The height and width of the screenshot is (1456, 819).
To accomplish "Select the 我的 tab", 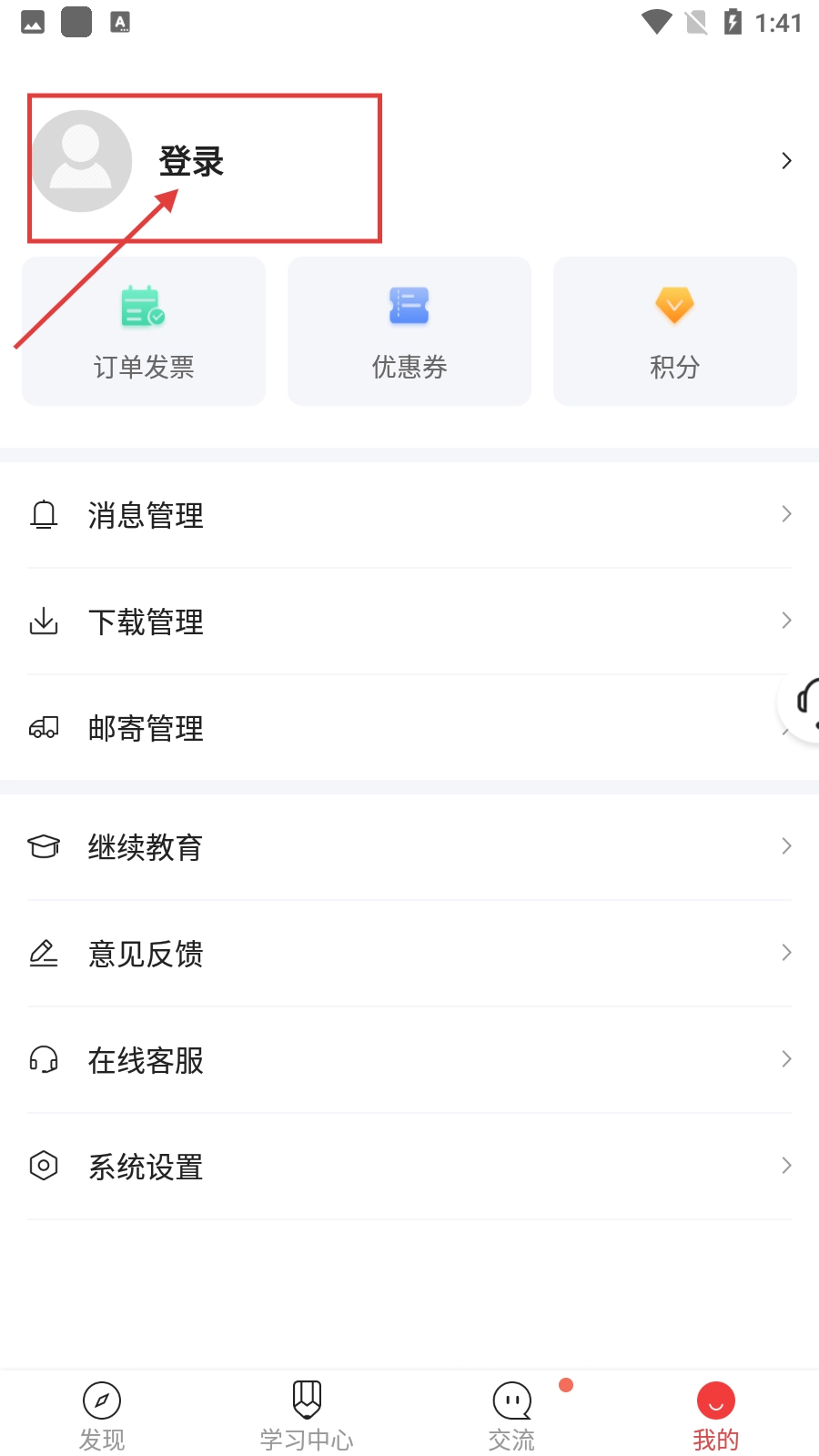I will coord(716,1415).
